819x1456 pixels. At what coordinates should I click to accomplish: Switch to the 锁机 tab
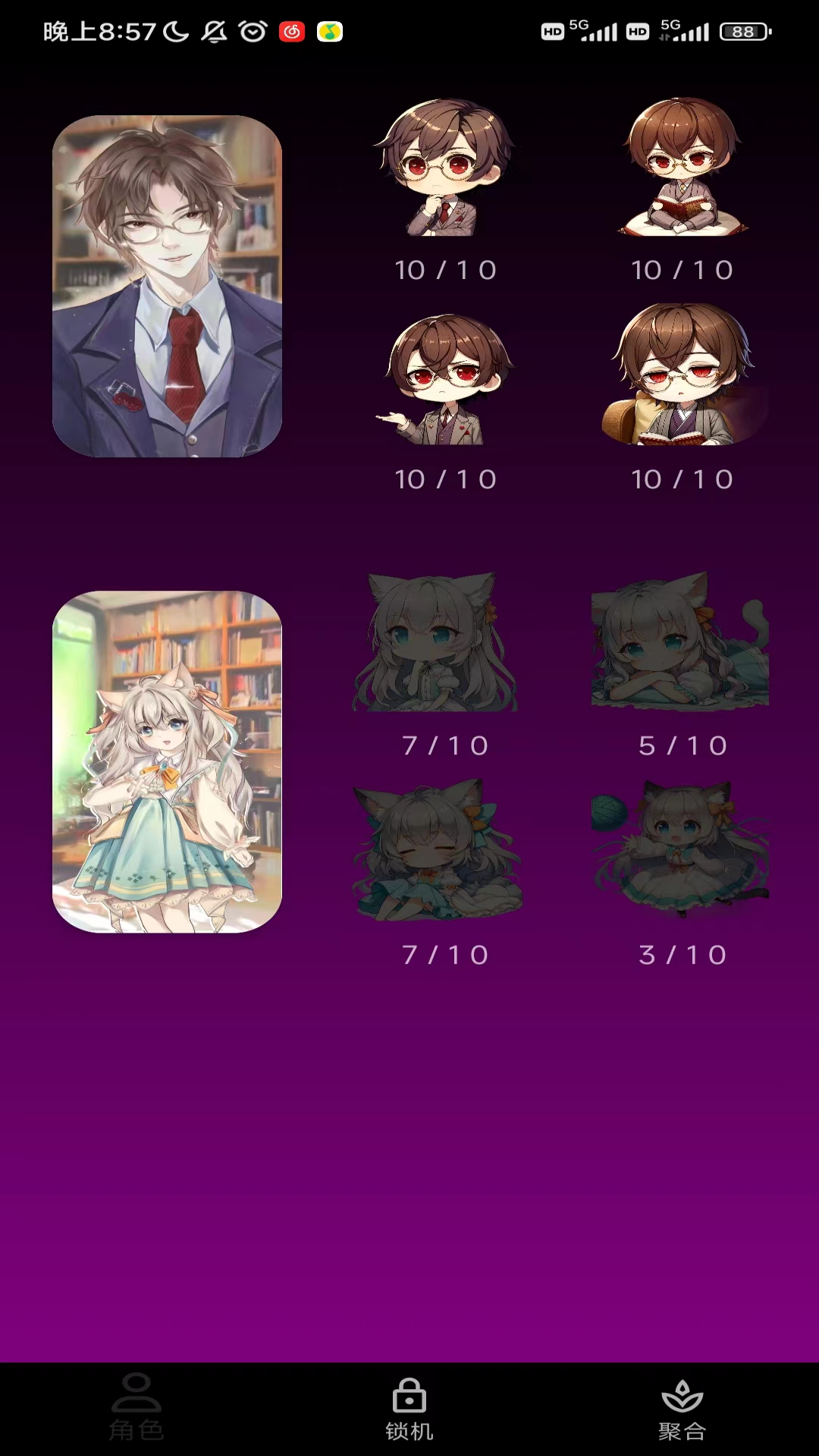(409, 1409)
